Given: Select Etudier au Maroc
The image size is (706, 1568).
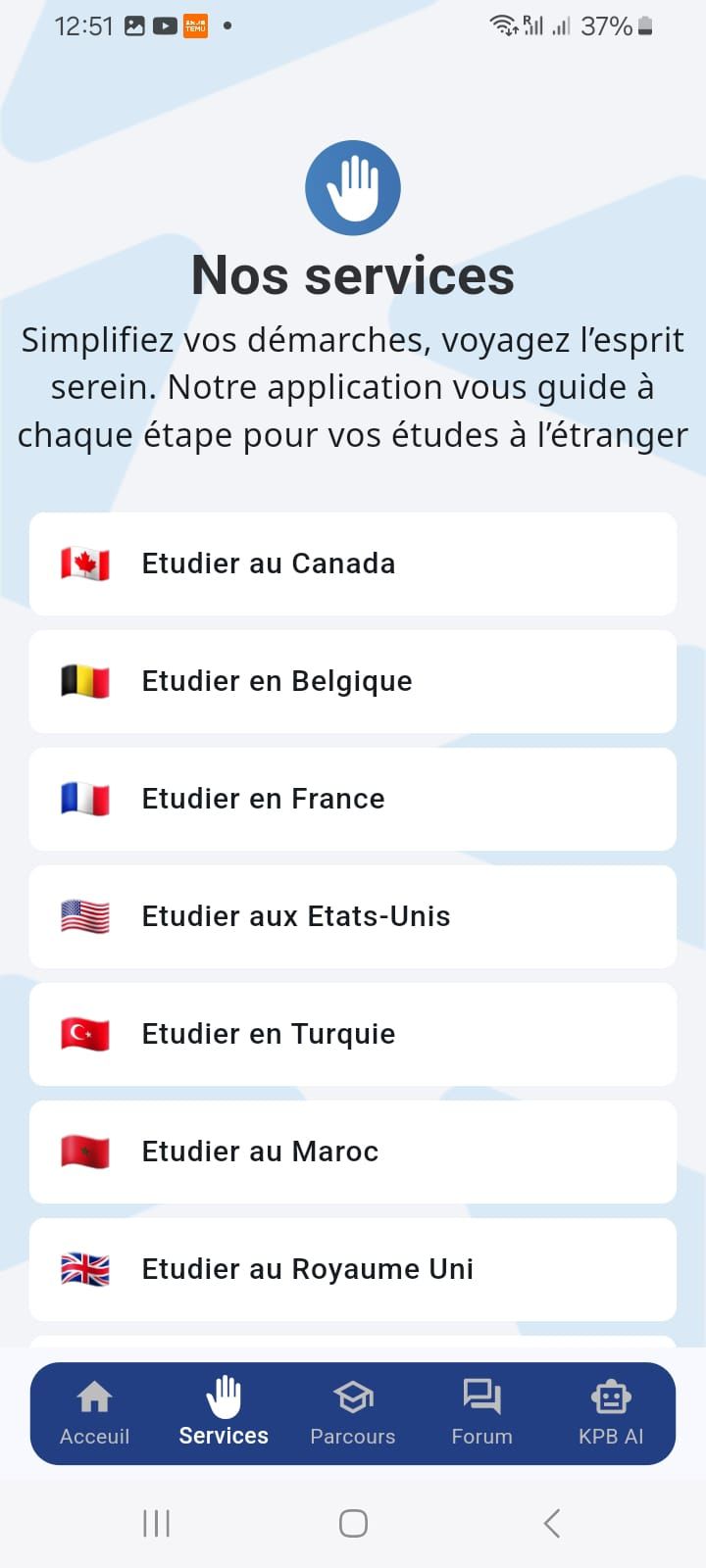Looking at the screenshot, I should pos(353,1151).
